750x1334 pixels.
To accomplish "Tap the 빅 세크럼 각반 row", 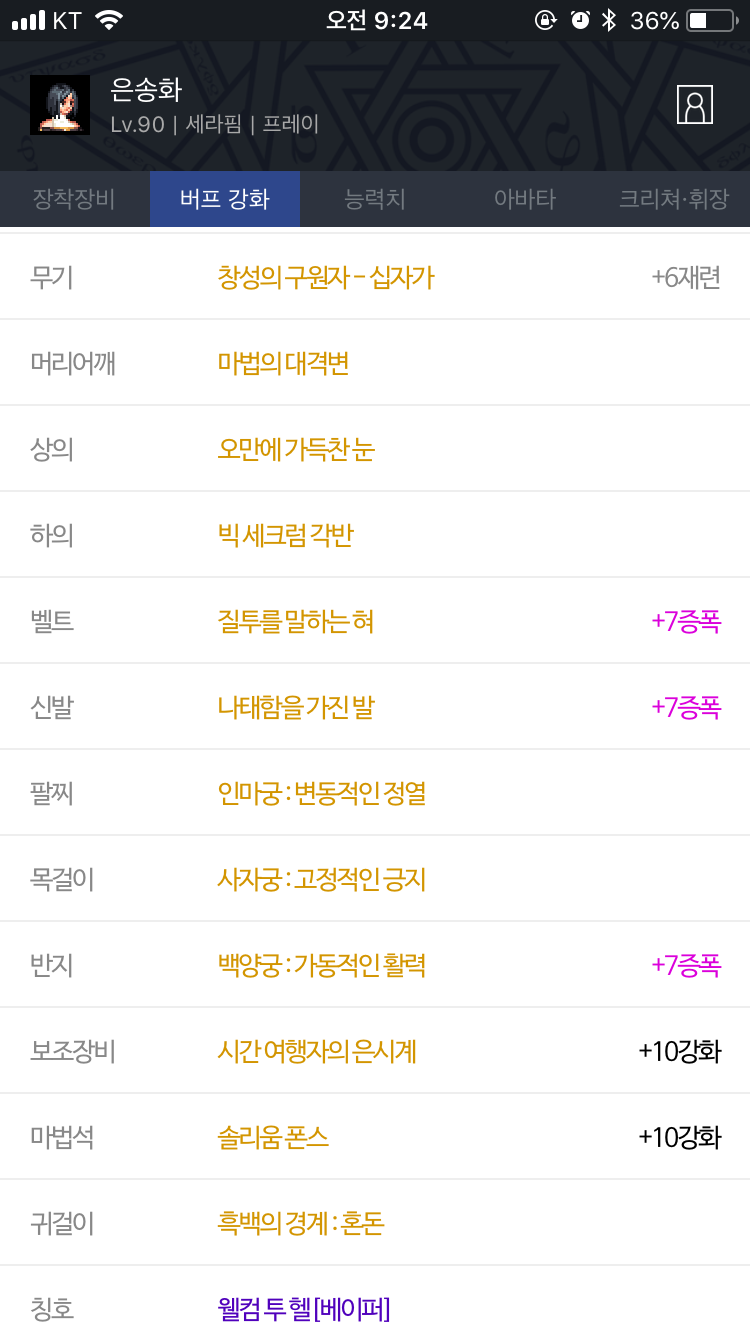I will pyautogui.click(x=375, y=535).
